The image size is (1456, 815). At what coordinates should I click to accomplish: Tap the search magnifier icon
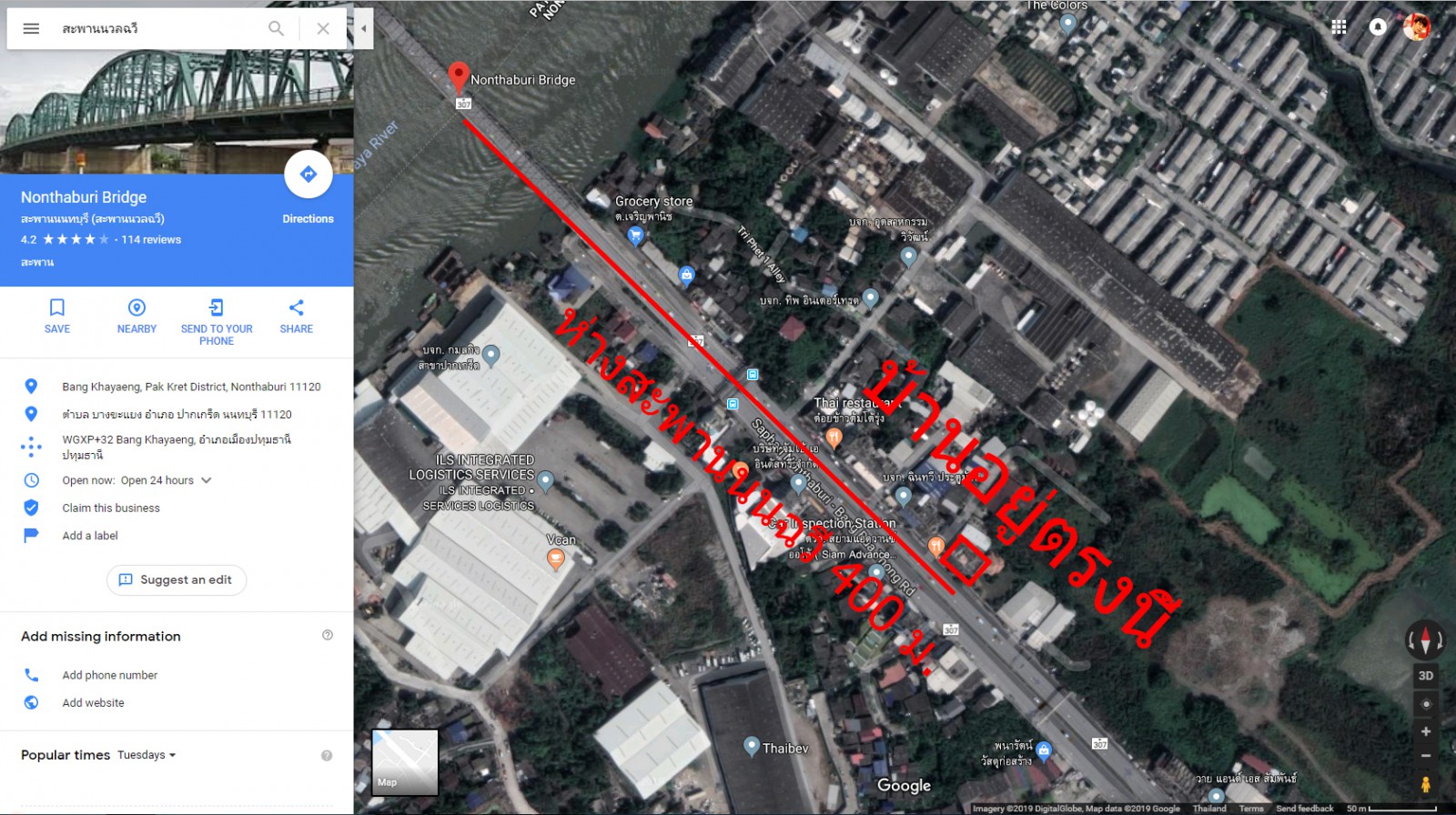(x=276, y=28)
